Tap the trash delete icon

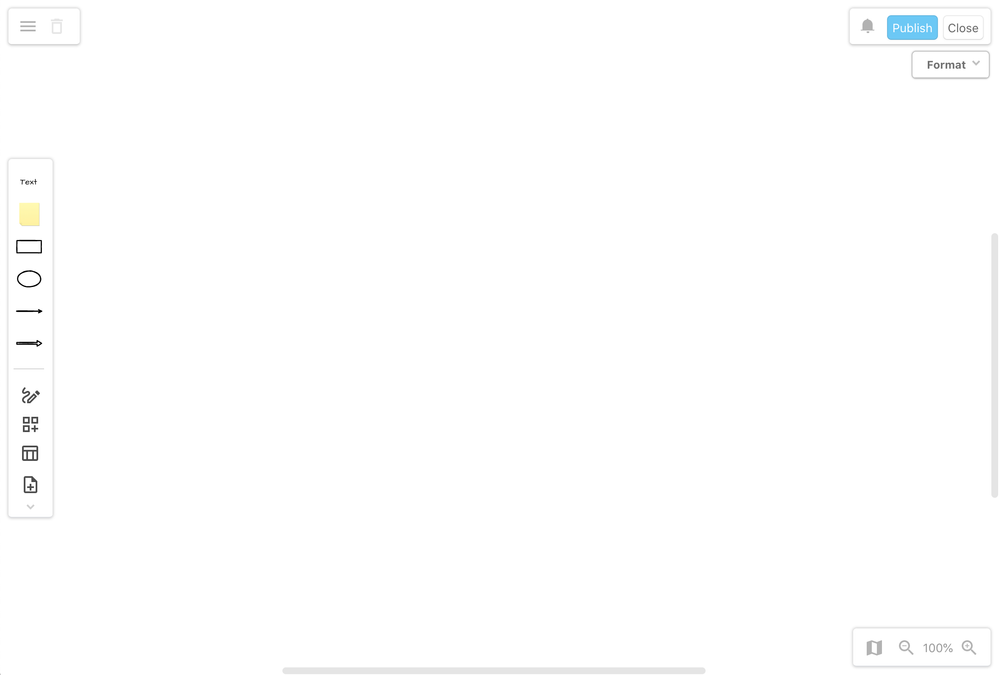[x=57, y=27]
